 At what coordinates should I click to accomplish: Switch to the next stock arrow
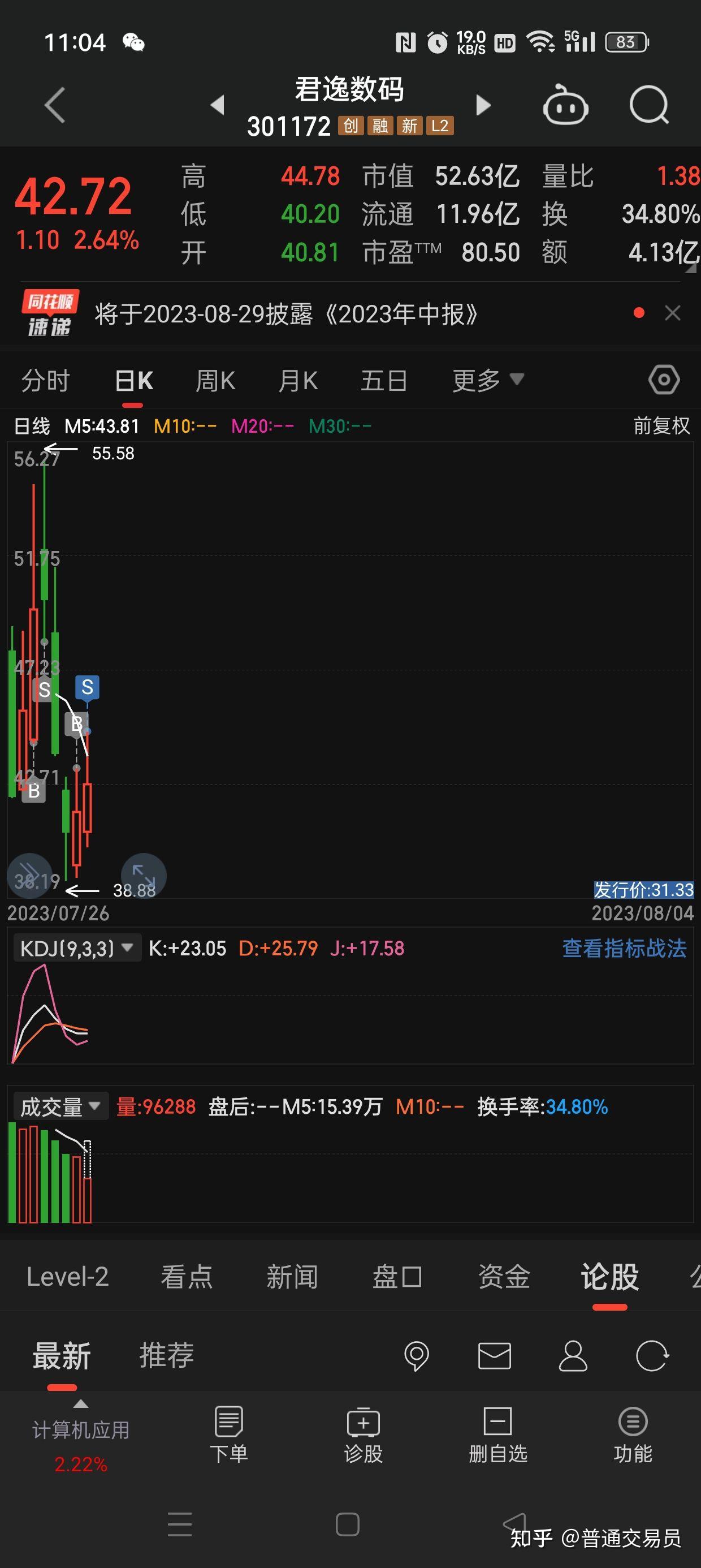(x=483, y=105)
